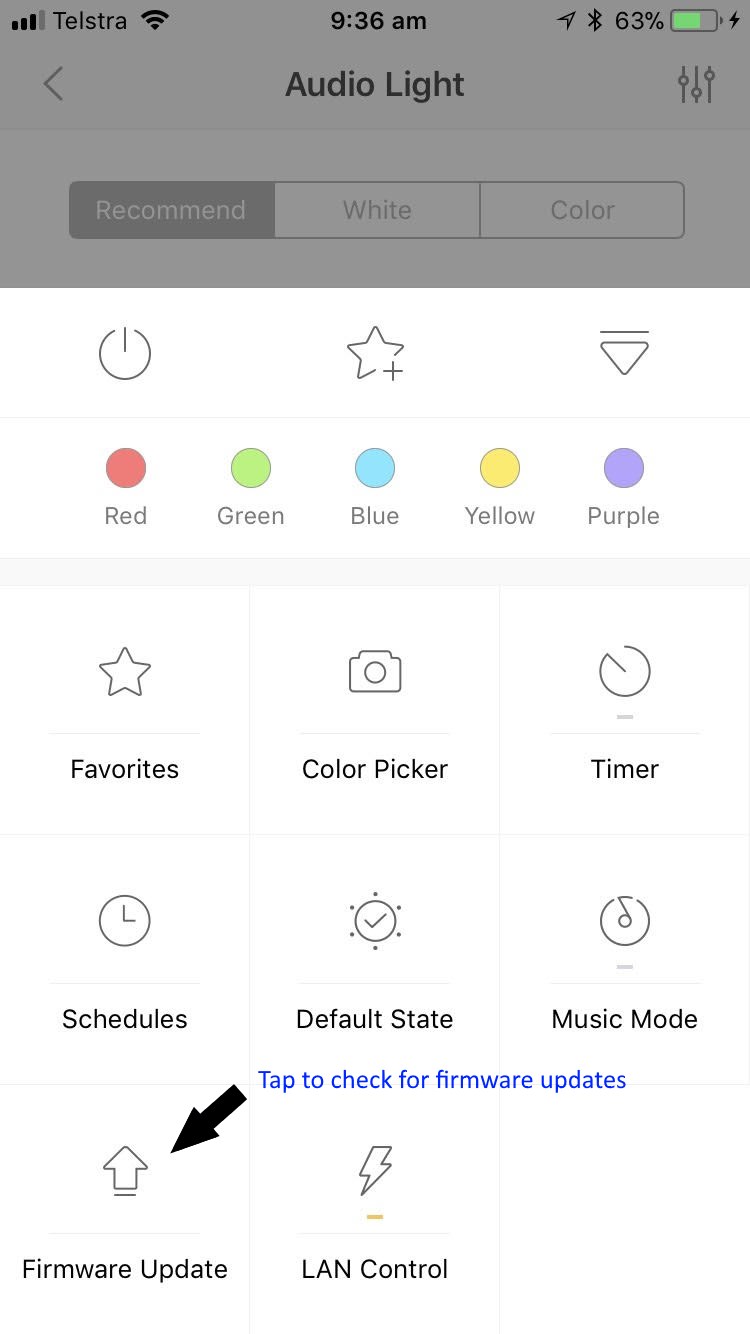Check for Firmware Update
750x1334 pixels.
click(x=125, y=1210)
